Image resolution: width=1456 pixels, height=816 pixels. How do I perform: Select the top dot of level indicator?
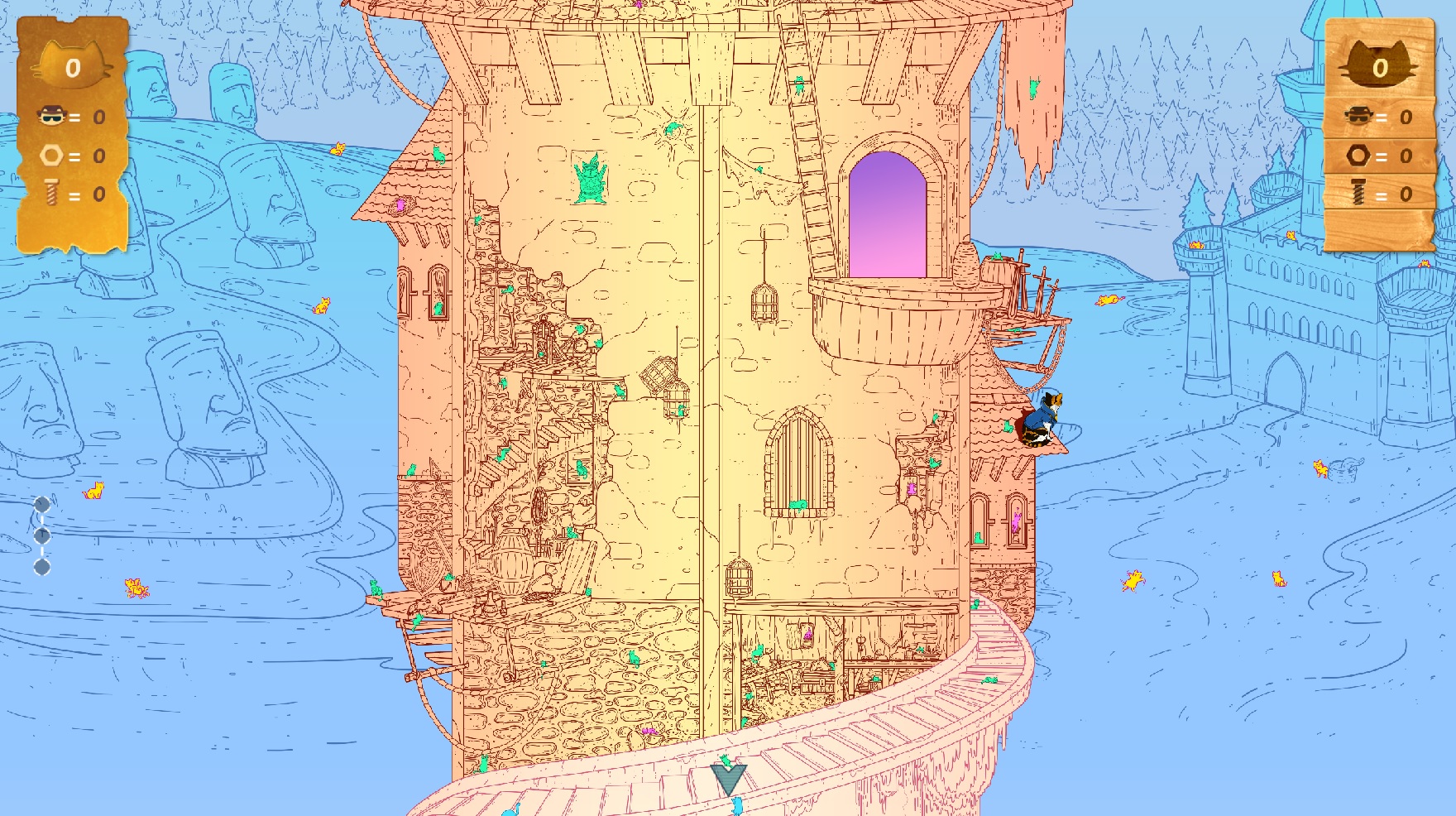pos(42,504)
